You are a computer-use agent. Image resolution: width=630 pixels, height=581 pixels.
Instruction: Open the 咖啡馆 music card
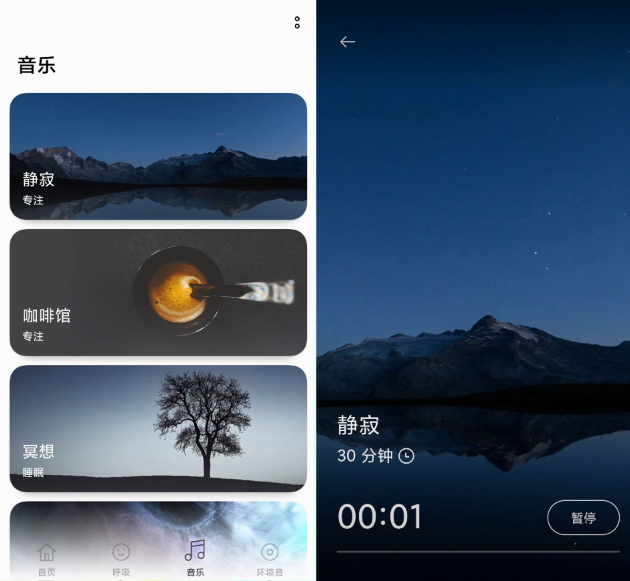tap(158, 292)
